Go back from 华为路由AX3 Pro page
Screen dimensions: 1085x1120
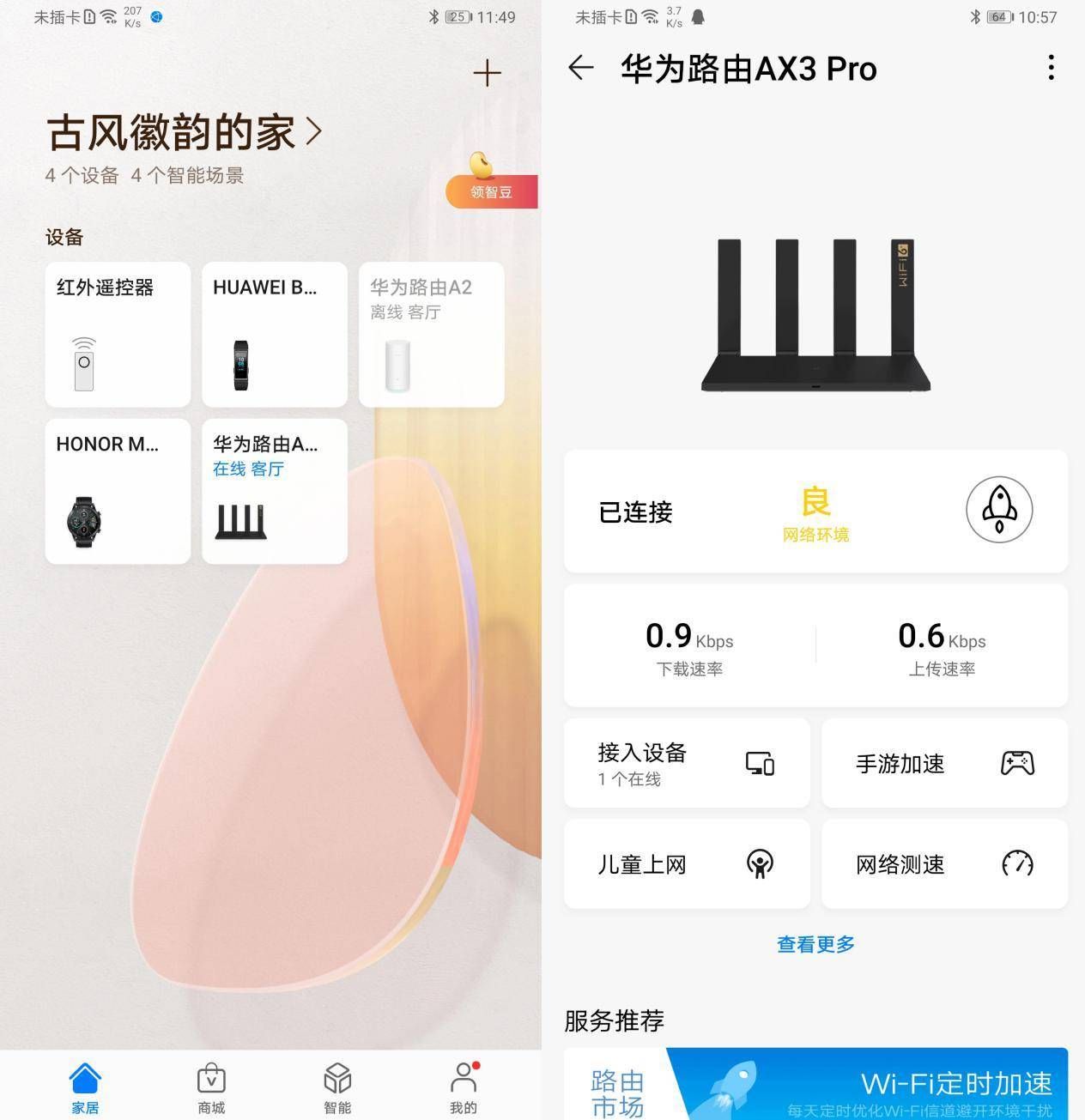coord(581,69)
